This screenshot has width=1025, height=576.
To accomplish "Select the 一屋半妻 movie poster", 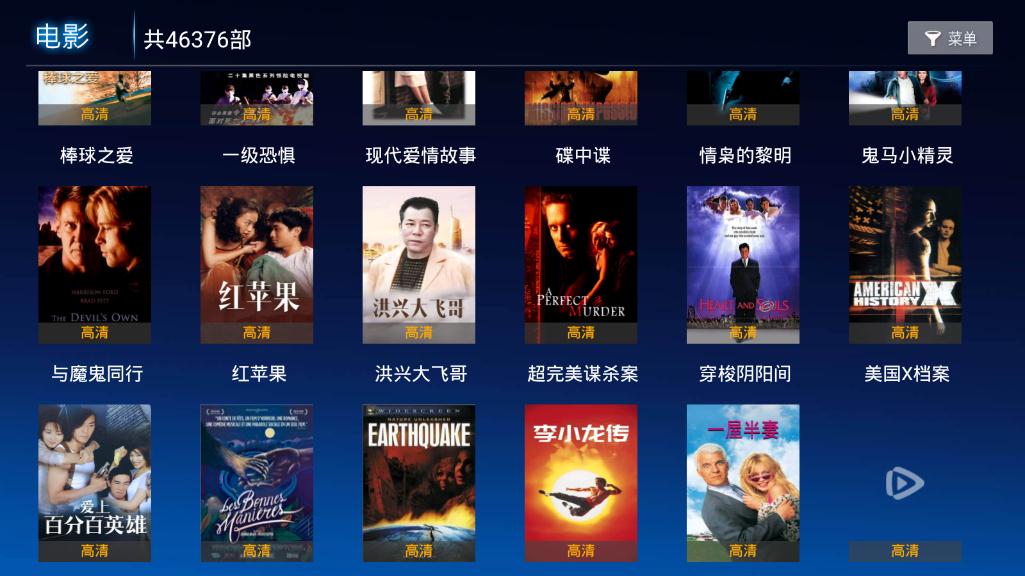I will point(743,482).
